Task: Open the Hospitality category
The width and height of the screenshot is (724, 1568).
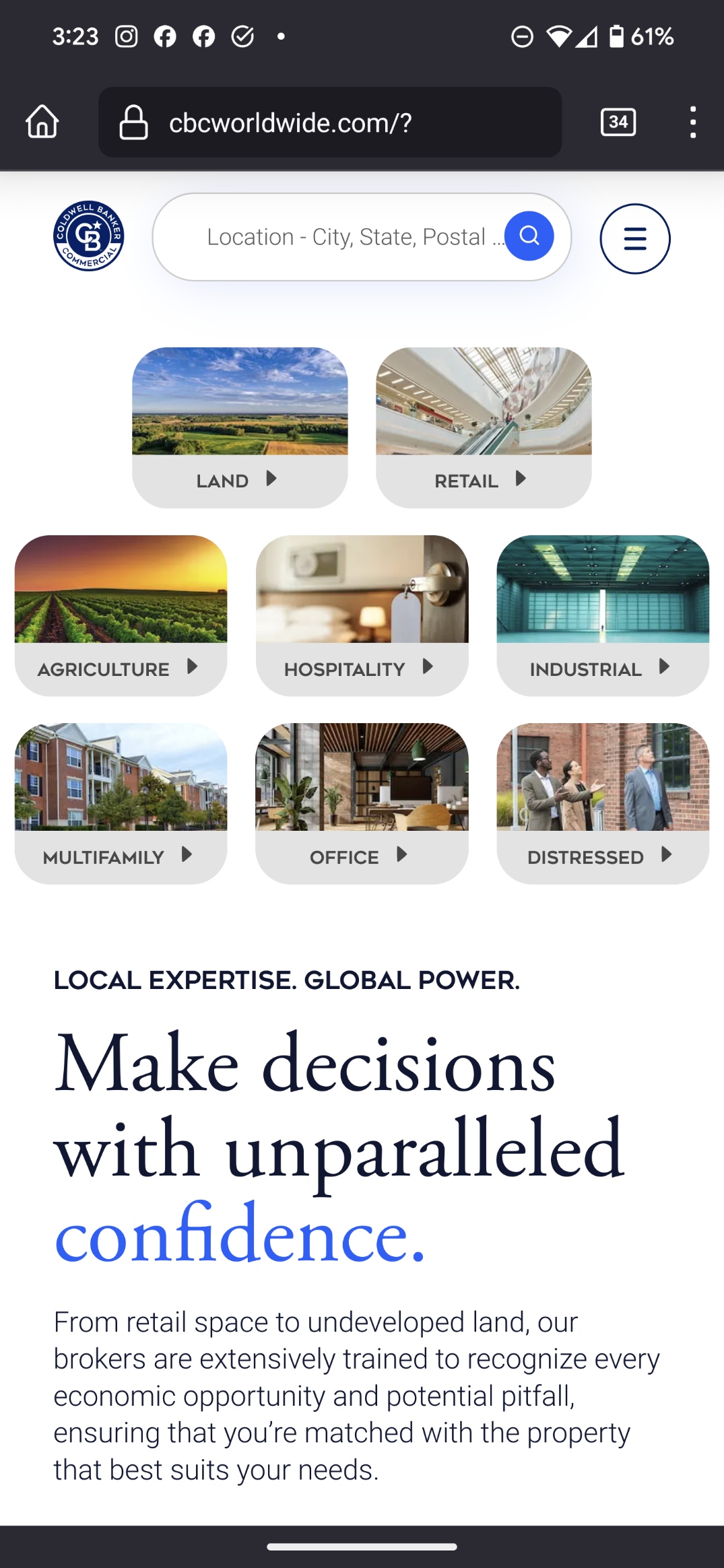Action: pos(362,615)
